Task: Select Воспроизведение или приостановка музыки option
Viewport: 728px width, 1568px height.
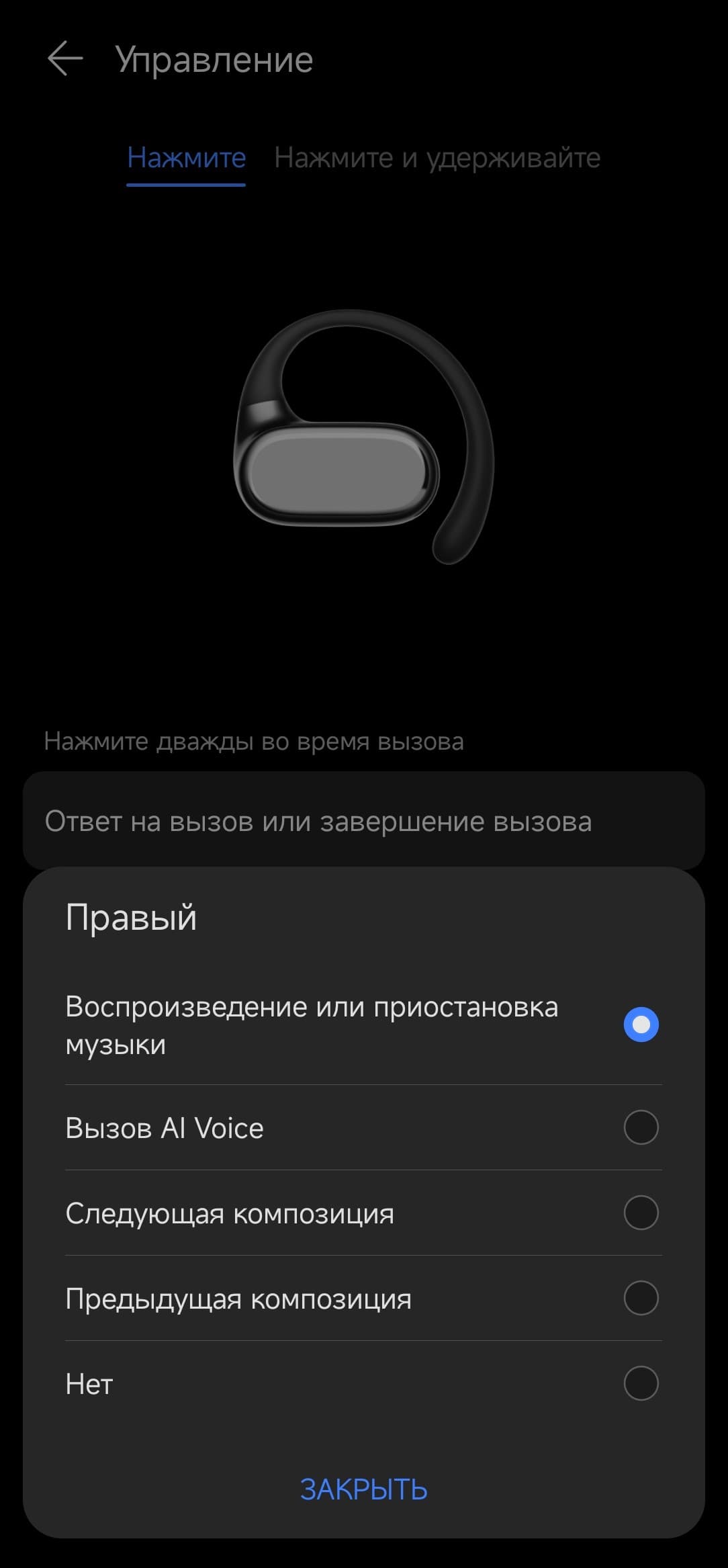Action: point(640,1025)
